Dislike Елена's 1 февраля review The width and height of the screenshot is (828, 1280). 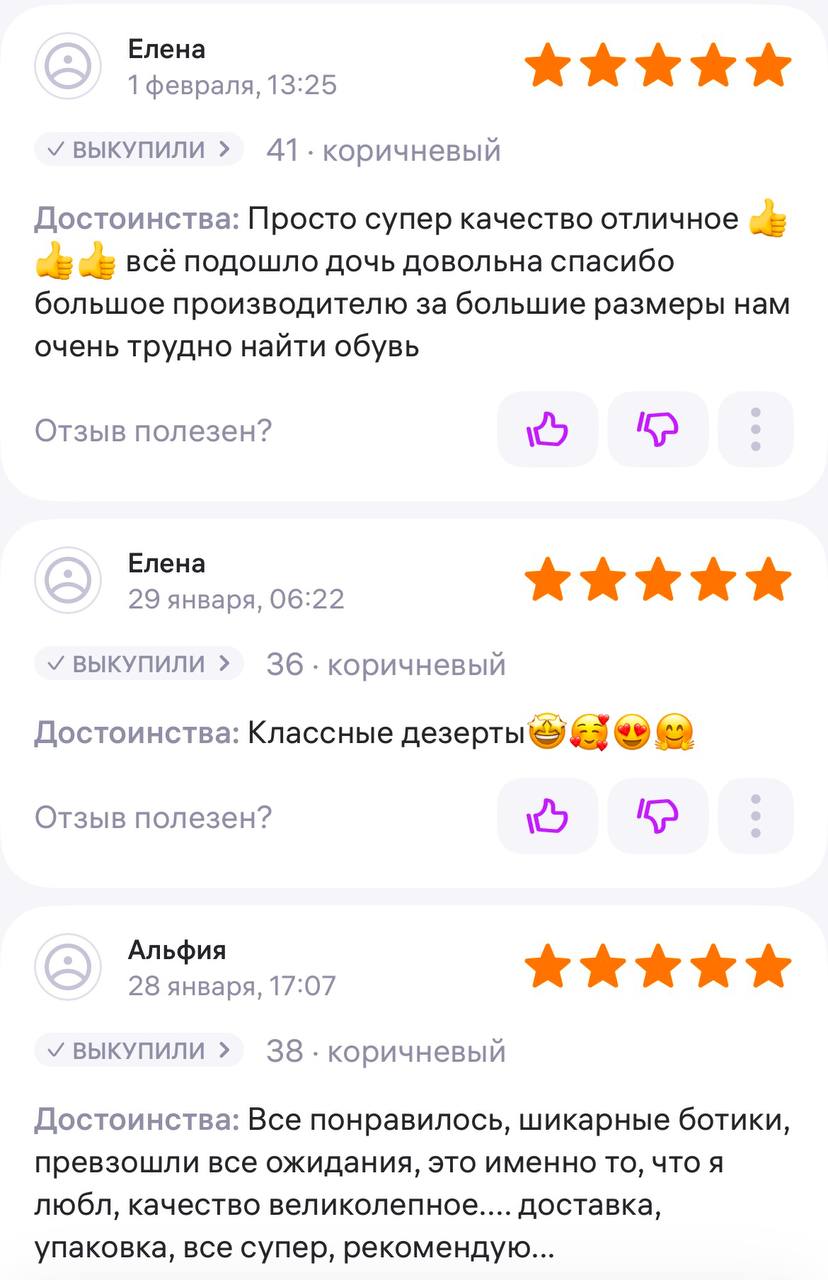[658, 430]
